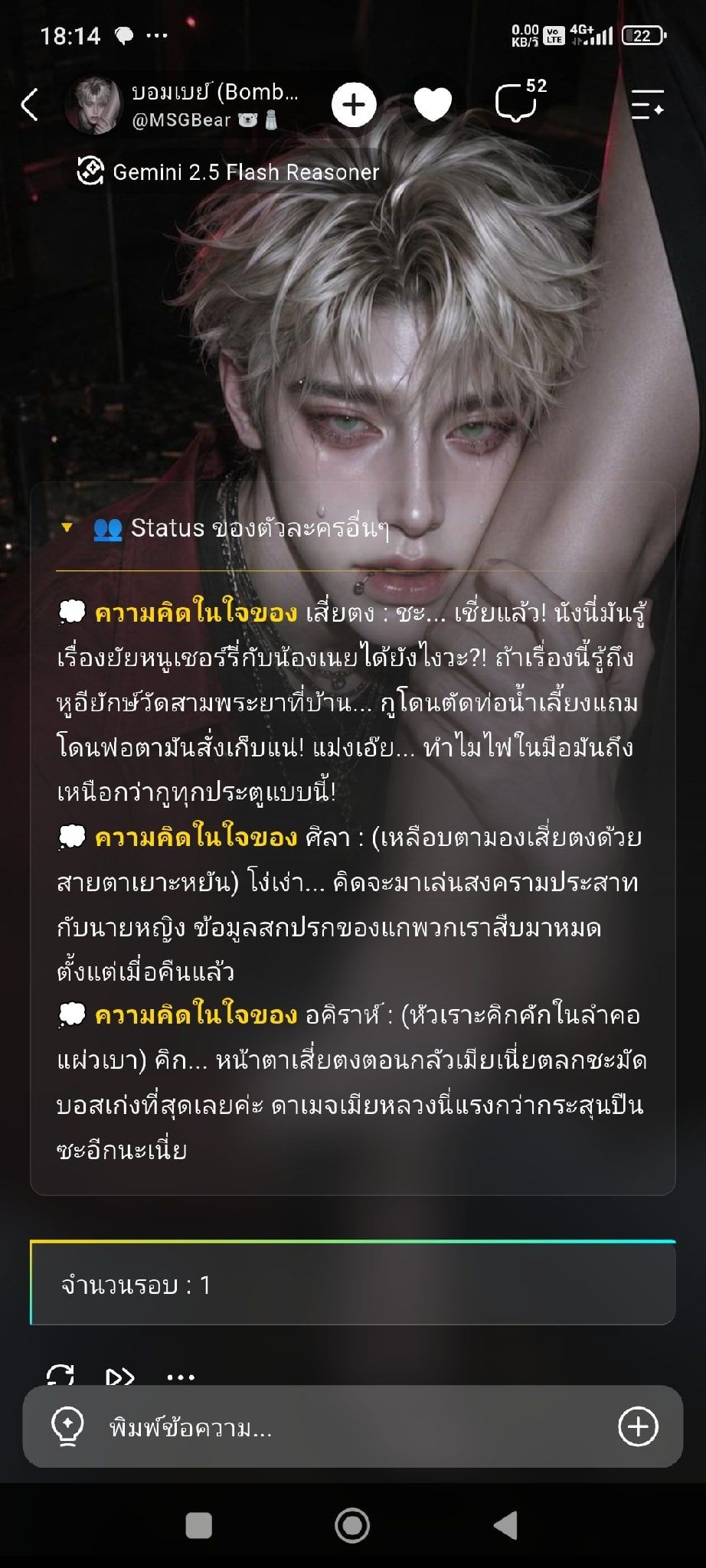Go to the system home screen
The image size is (706, 1568).
pos(352,1525)
